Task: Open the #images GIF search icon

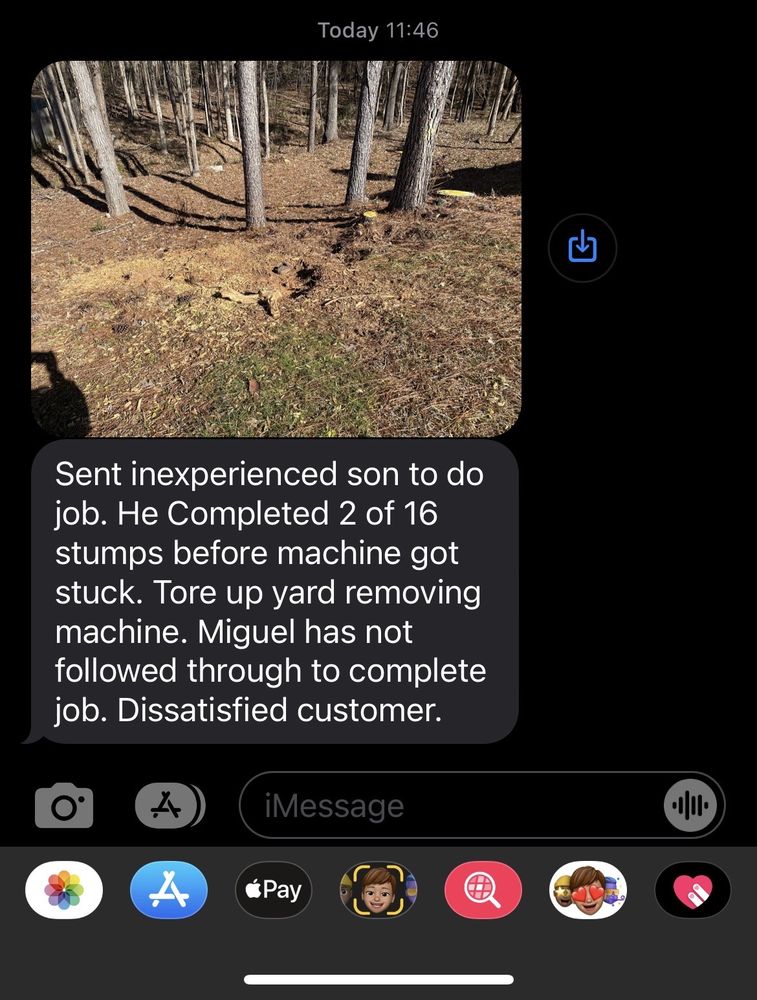Action: coord(483,889)
